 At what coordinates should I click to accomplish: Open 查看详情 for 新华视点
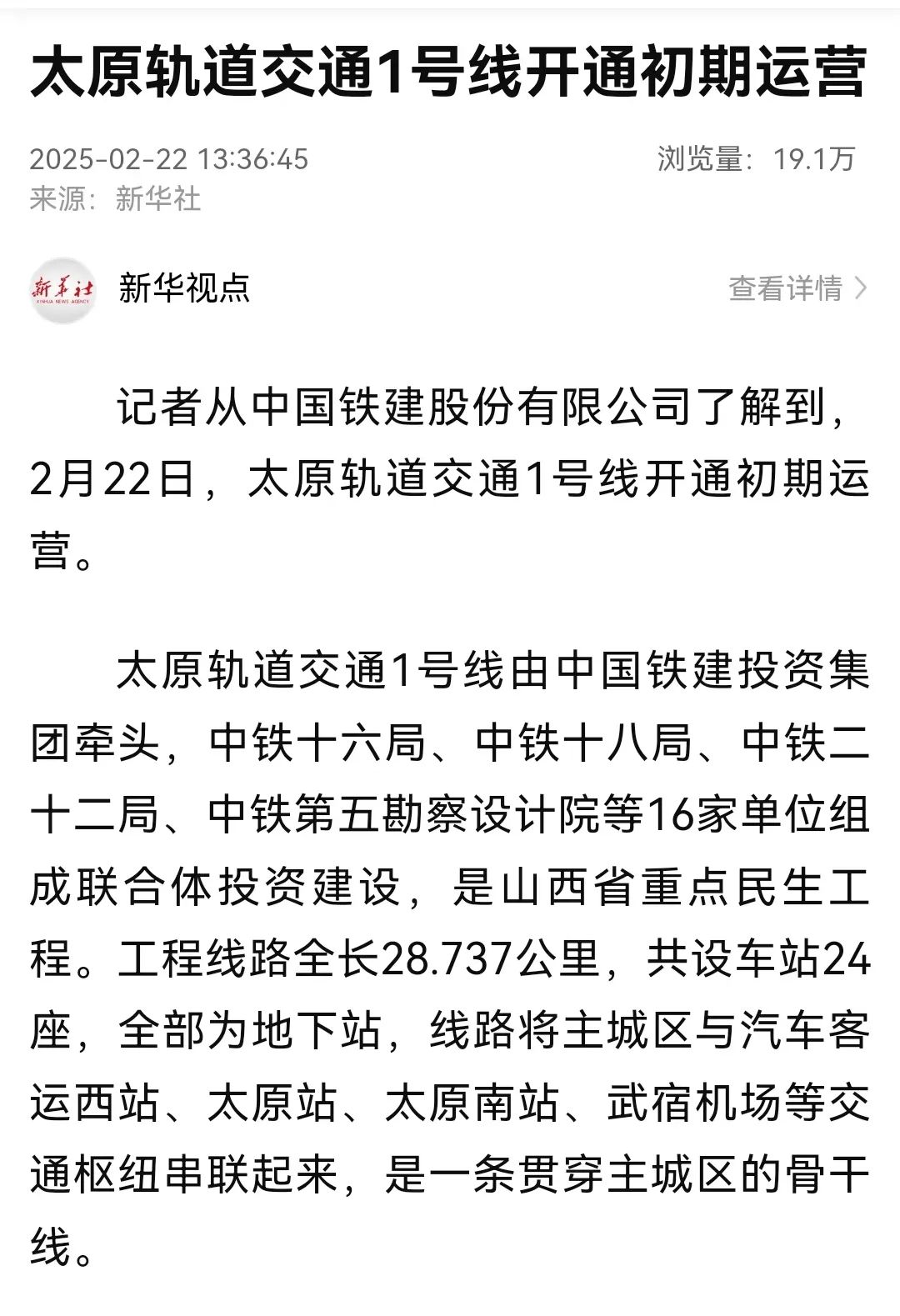click(x=797, y=288)
